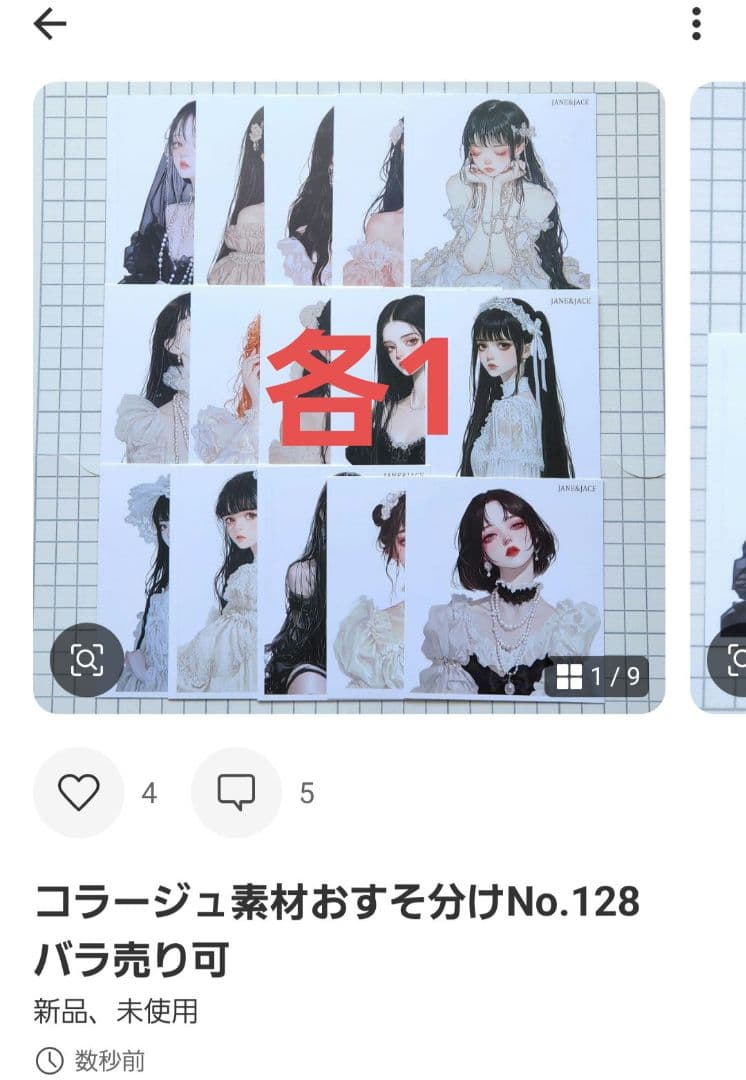Tap the like count 4
This screenshot has width=746, height=1080.
[x=148, y=791]
